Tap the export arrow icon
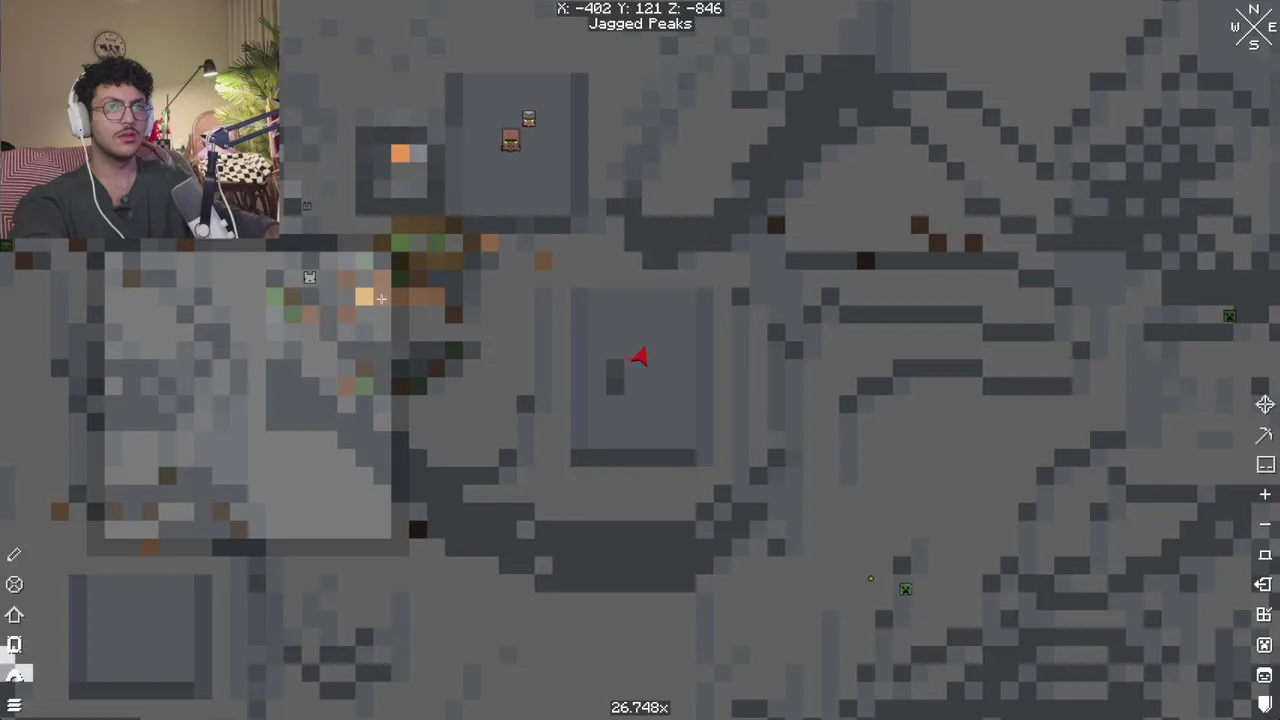 tap(1265, 584)
